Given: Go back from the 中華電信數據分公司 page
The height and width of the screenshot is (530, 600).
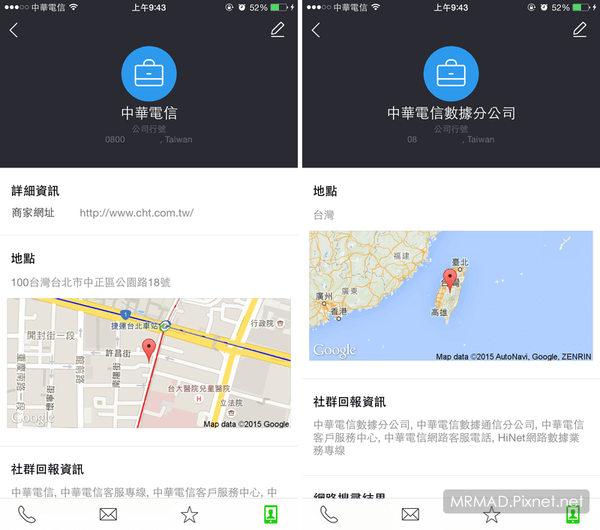Looking at the screenshot, I should tap(316, 30).
